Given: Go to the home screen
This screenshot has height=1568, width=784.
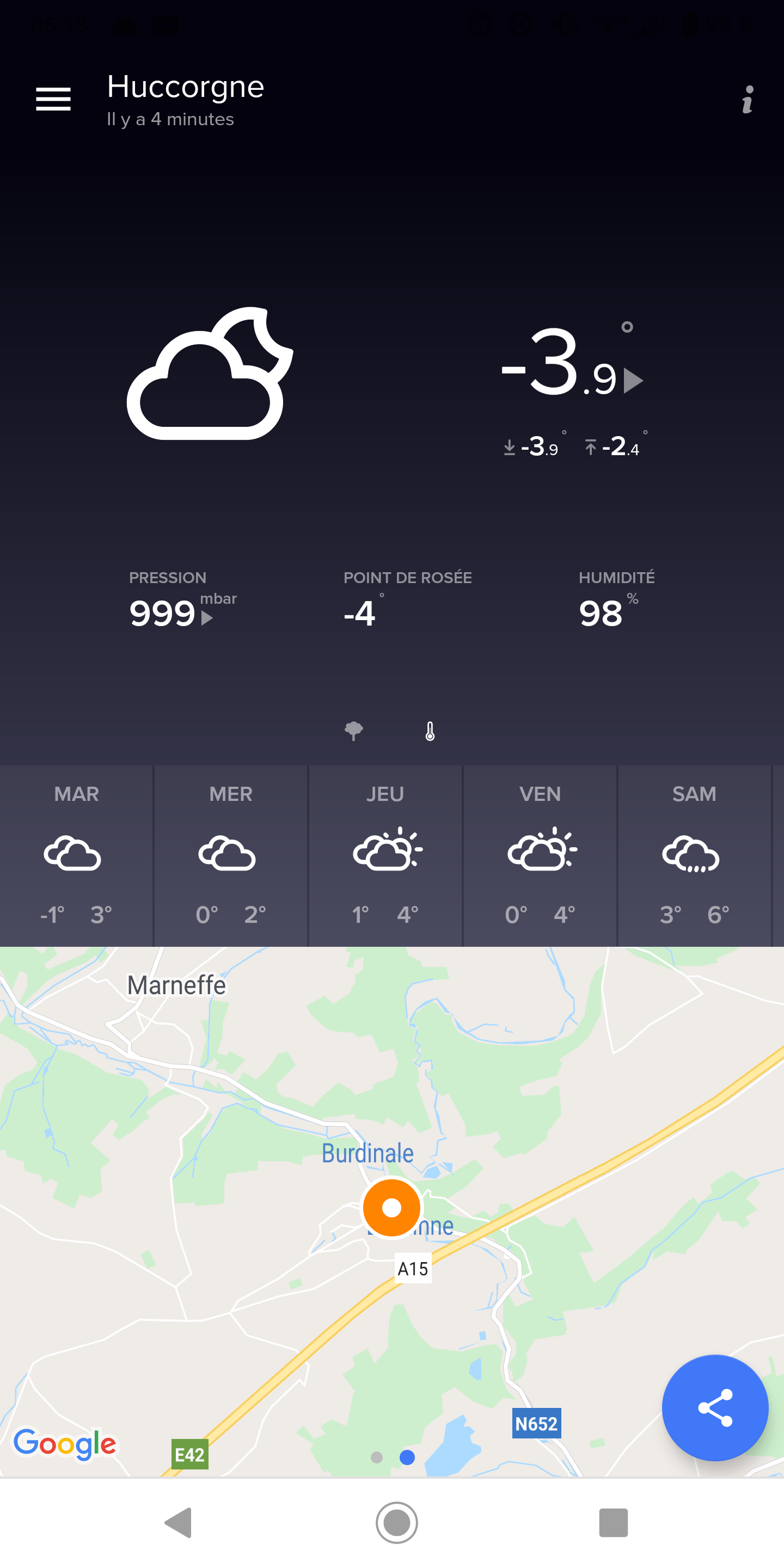Looking at the screenshot, I should pos(396,1522).
